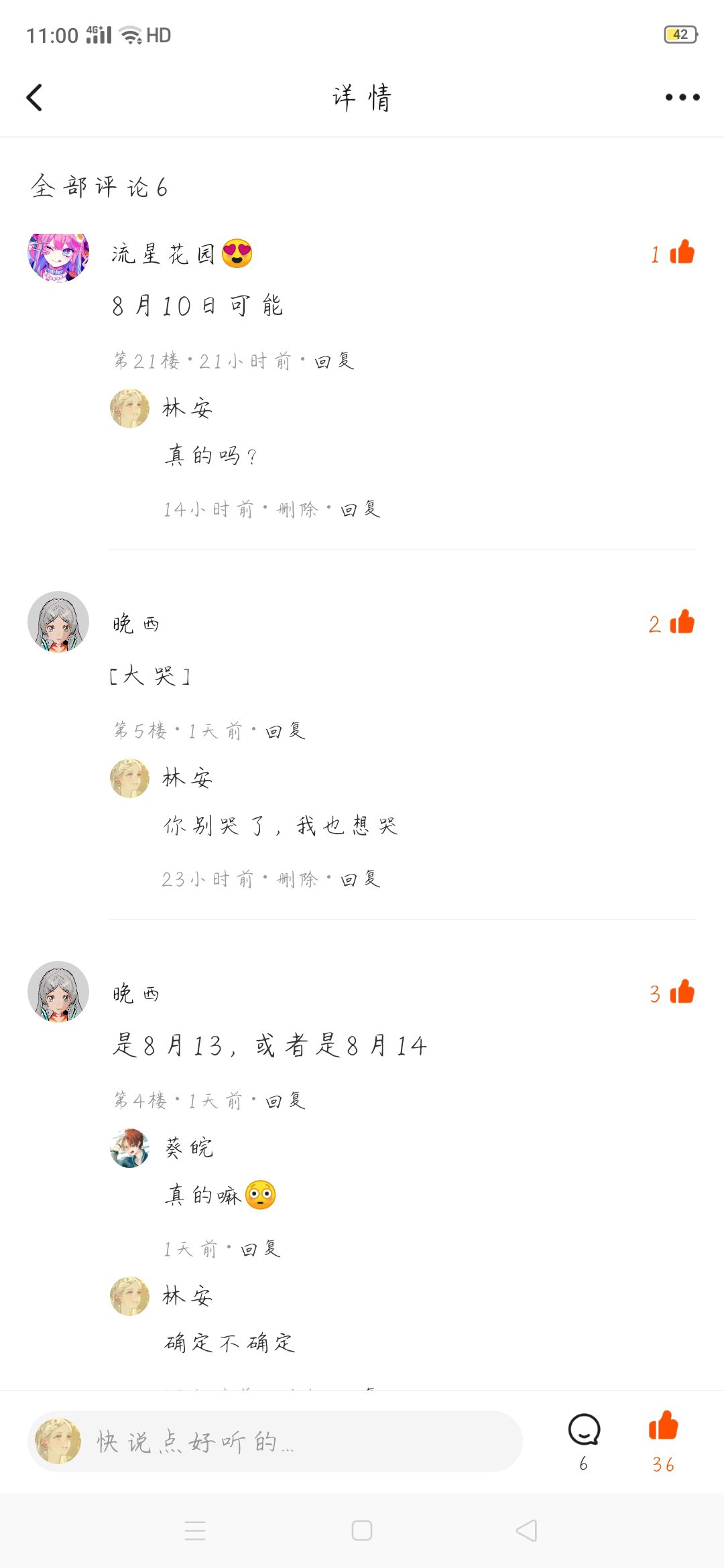Screen dimensions: 724x1568
Task: Tap system back navigation button
Action: 526,1530
